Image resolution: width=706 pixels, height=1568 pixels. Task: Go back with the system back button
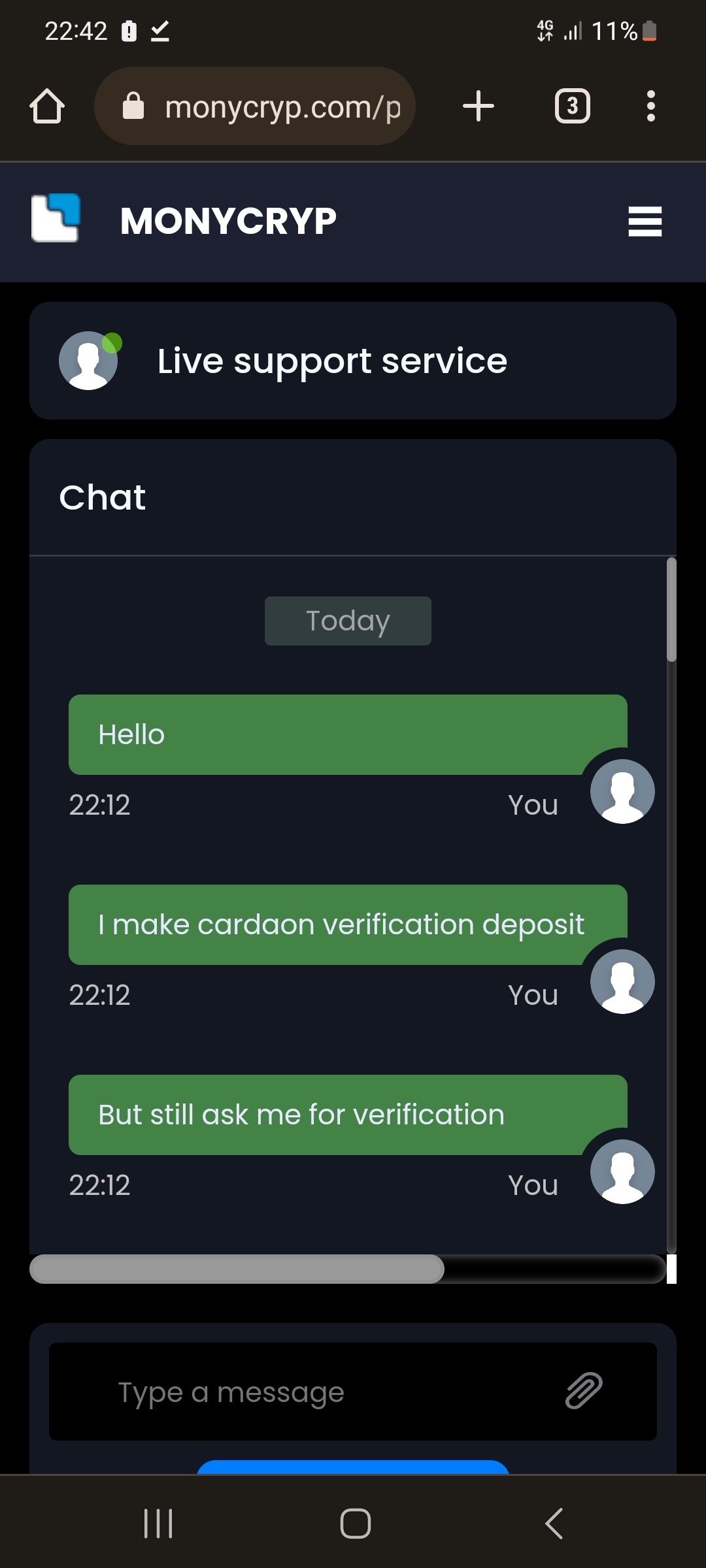[554, 1524]
